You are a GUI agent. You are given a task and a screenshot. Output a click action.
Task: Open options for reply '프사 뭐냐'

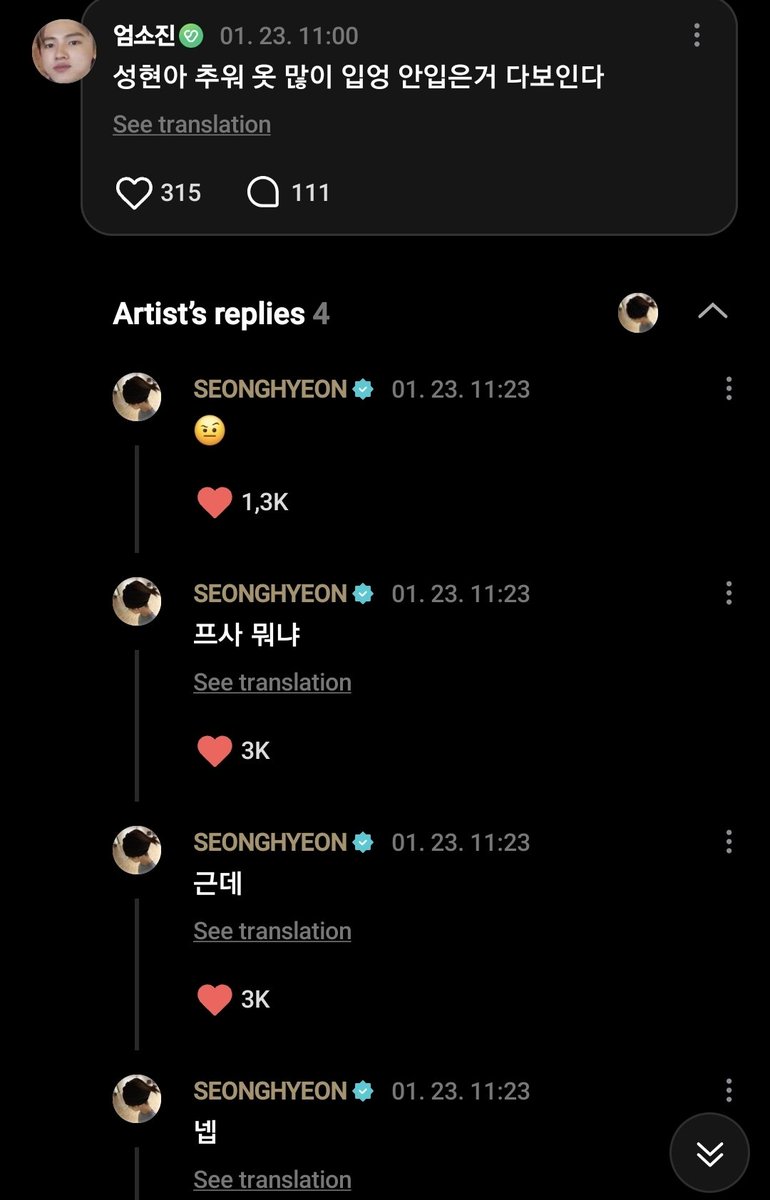coord(729,593)
